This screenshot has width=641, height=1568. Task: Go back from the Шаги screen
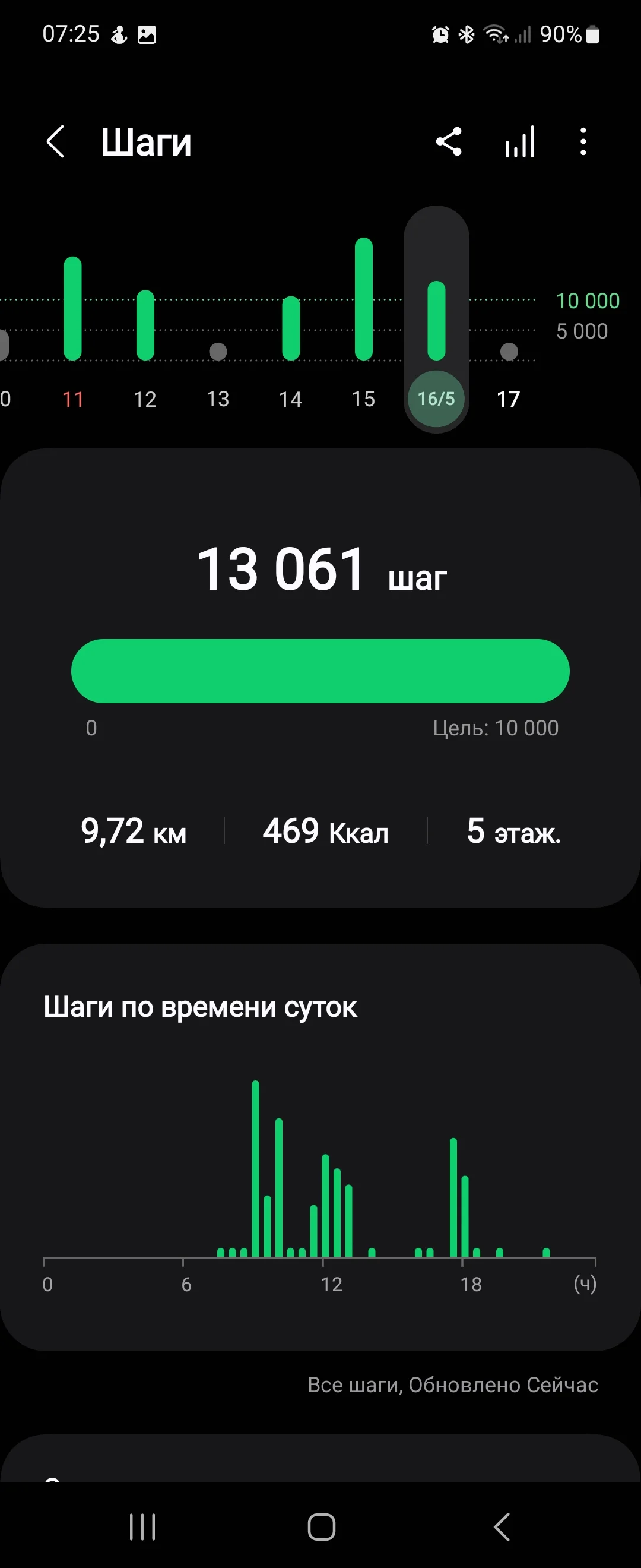(x=55, y=142)
